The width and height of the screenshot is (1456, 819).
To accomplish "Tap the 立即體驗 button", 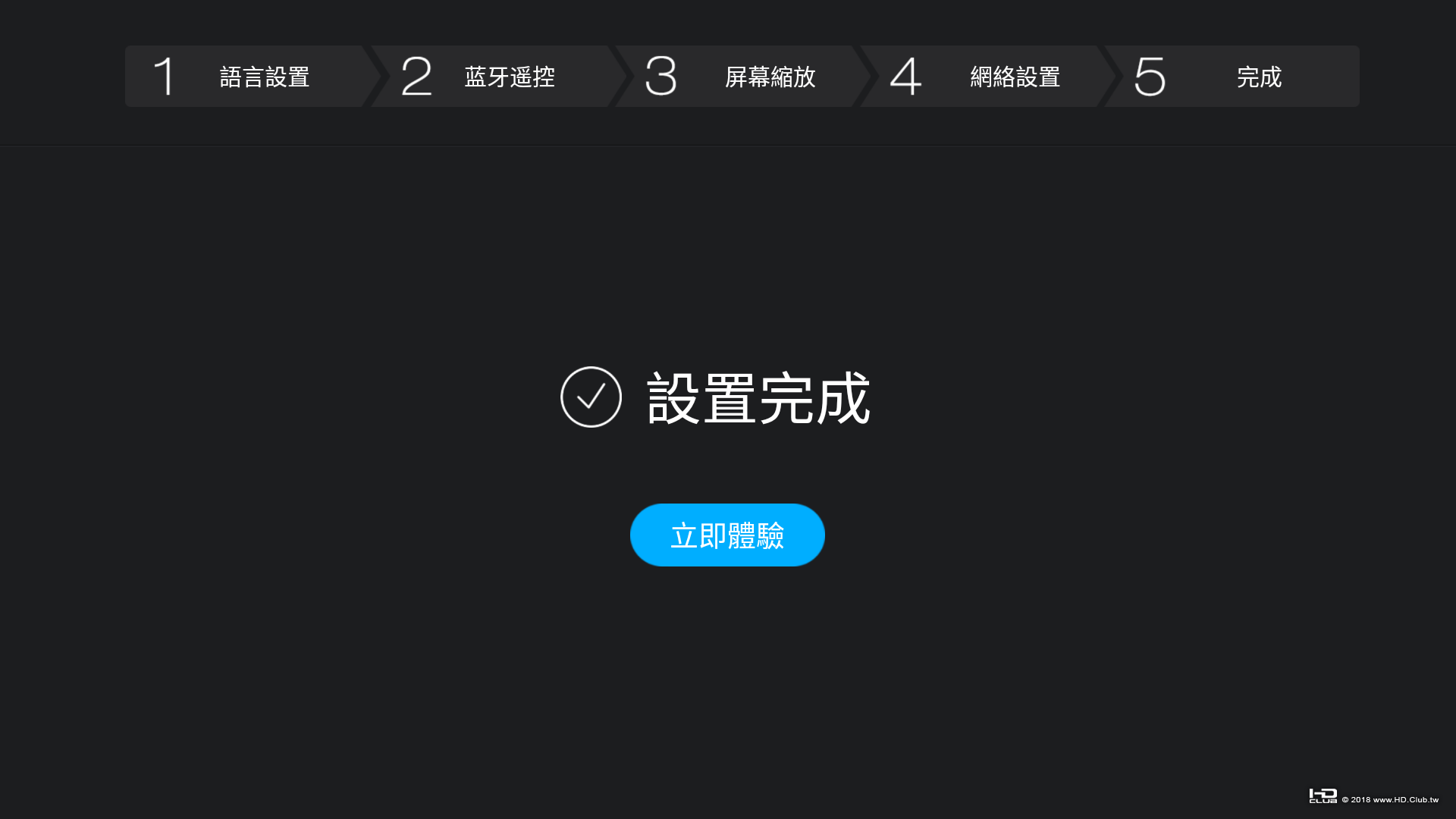I will point(726,535).
